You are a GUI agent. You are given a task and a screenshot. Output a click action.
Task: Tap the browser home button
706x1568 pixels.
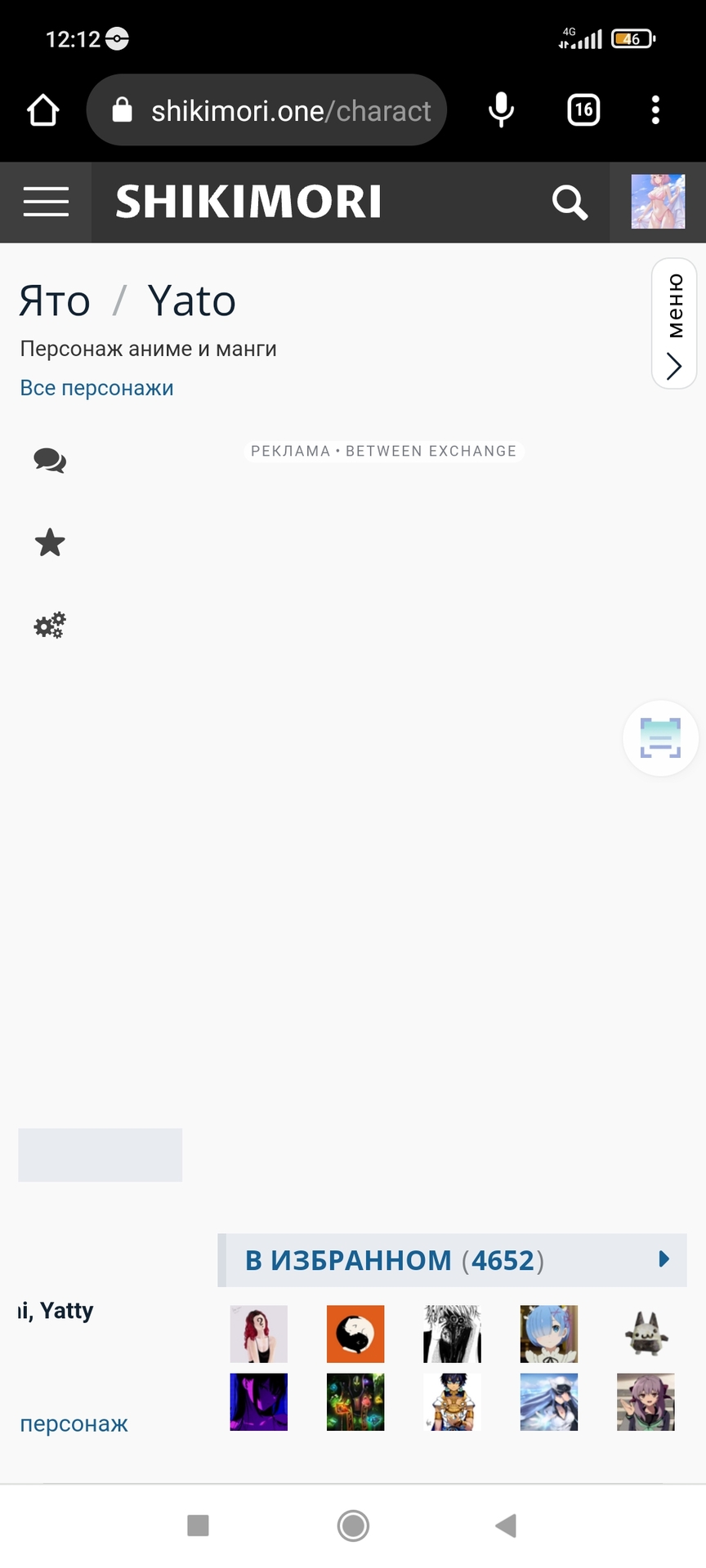pyautogui.click(x=43, y=110)
